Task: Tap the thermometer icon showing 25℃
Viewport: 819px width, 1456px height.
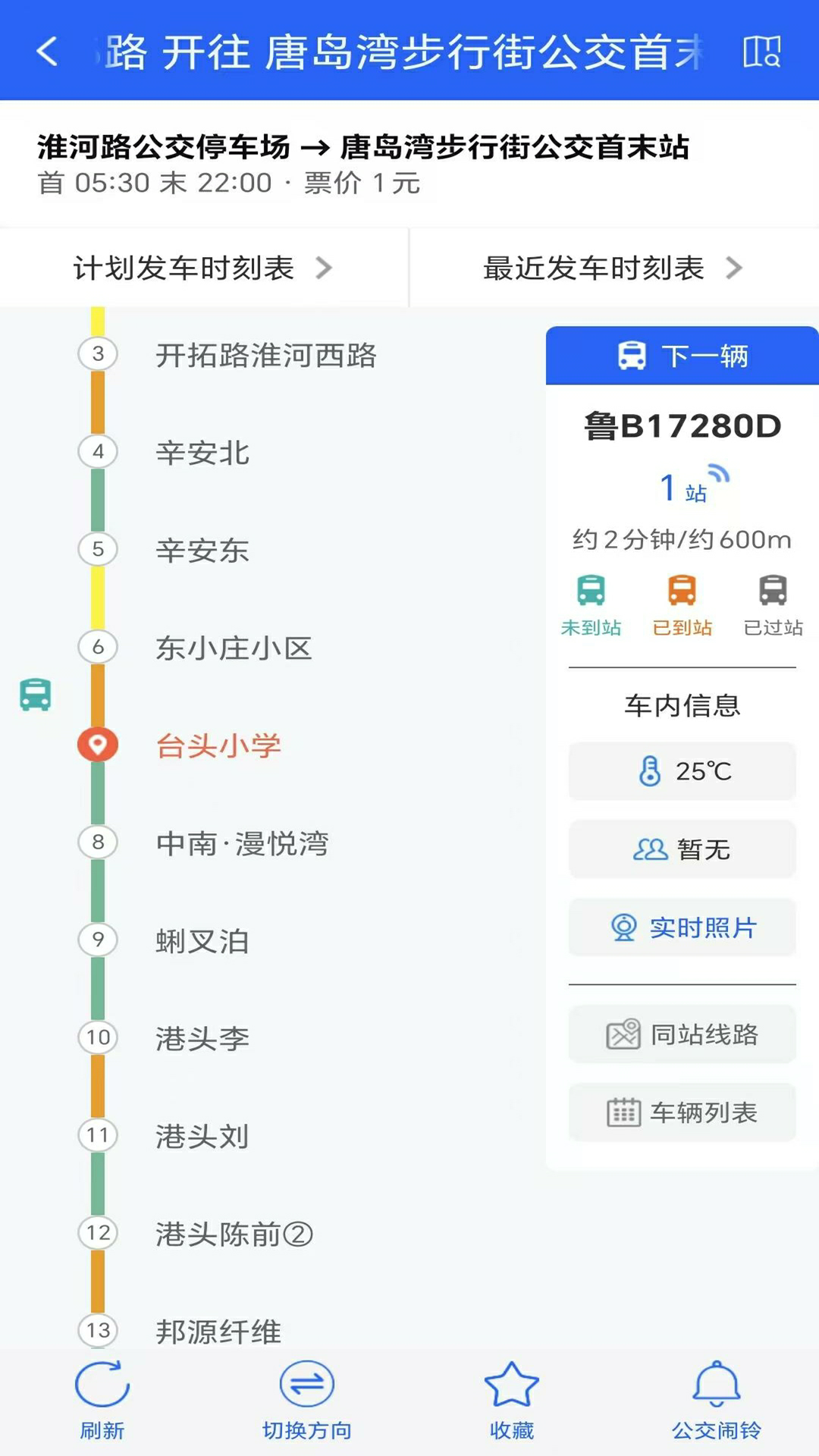Action: pyautogui.click(x=648, y=772)
